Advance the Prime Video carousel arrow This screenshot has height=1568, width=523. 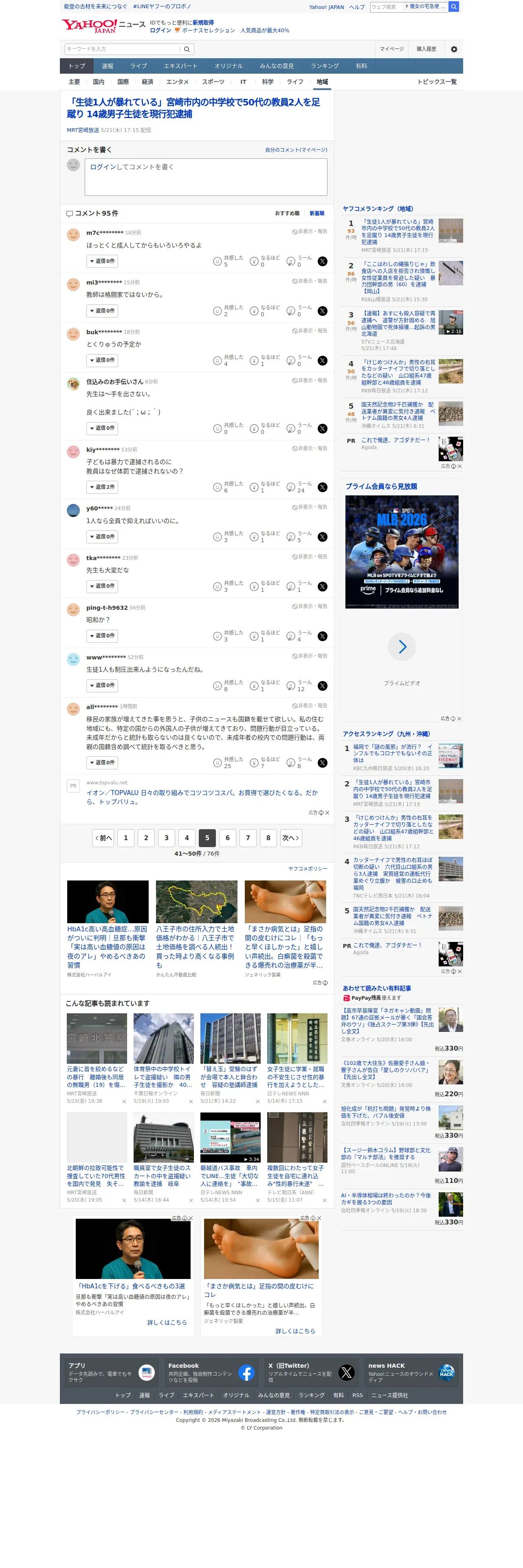point(402,647)
